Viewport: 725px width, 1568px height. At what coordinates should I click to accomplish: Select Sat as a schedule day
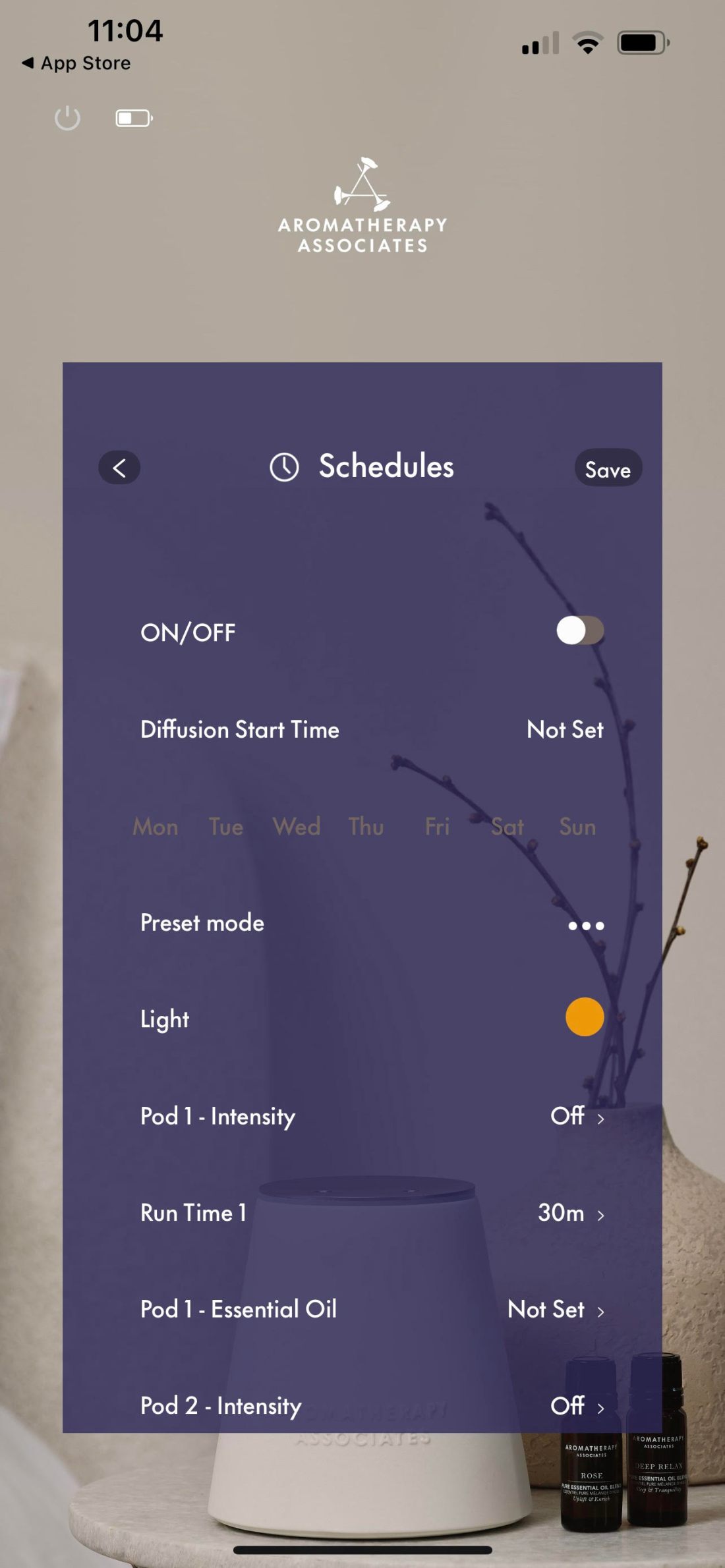click(x=507, y=826)
